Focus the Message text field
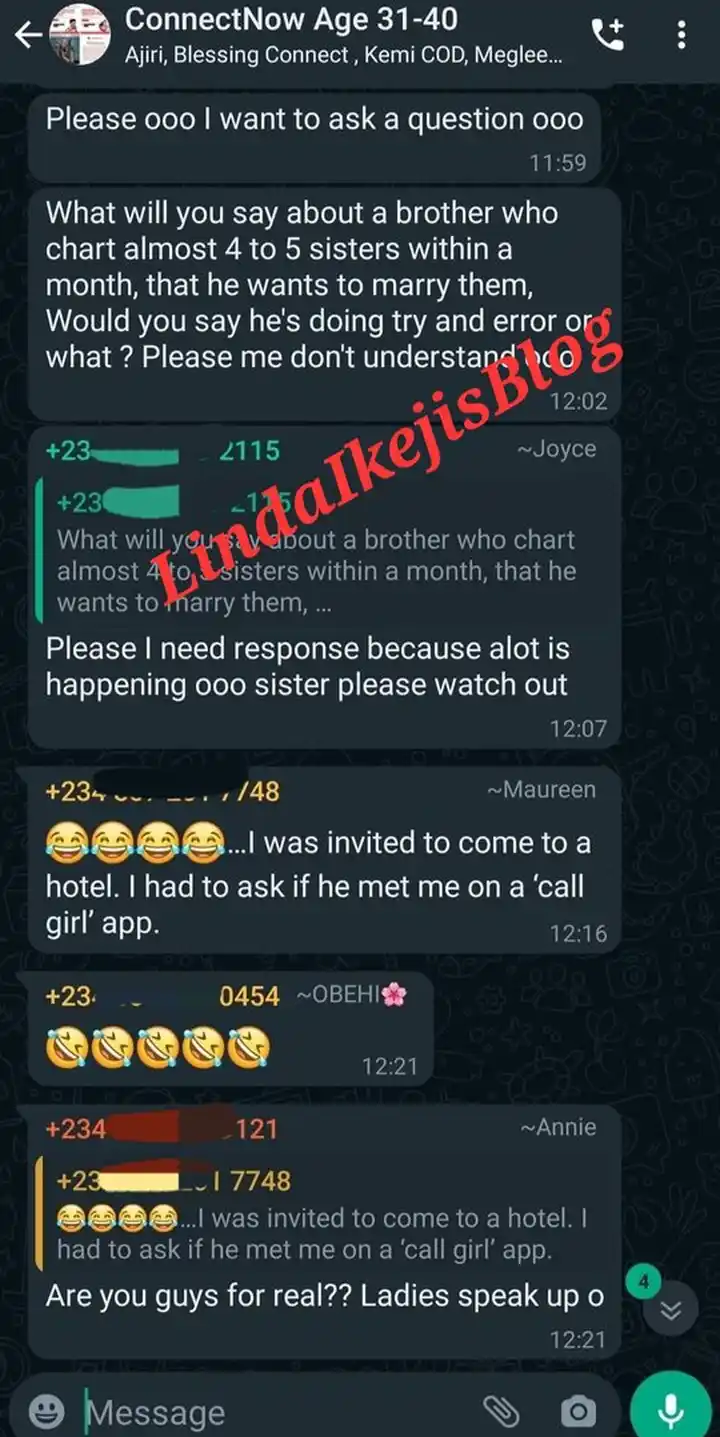The height and width of the screenshot is (1437, 720). click(270, 1412)
